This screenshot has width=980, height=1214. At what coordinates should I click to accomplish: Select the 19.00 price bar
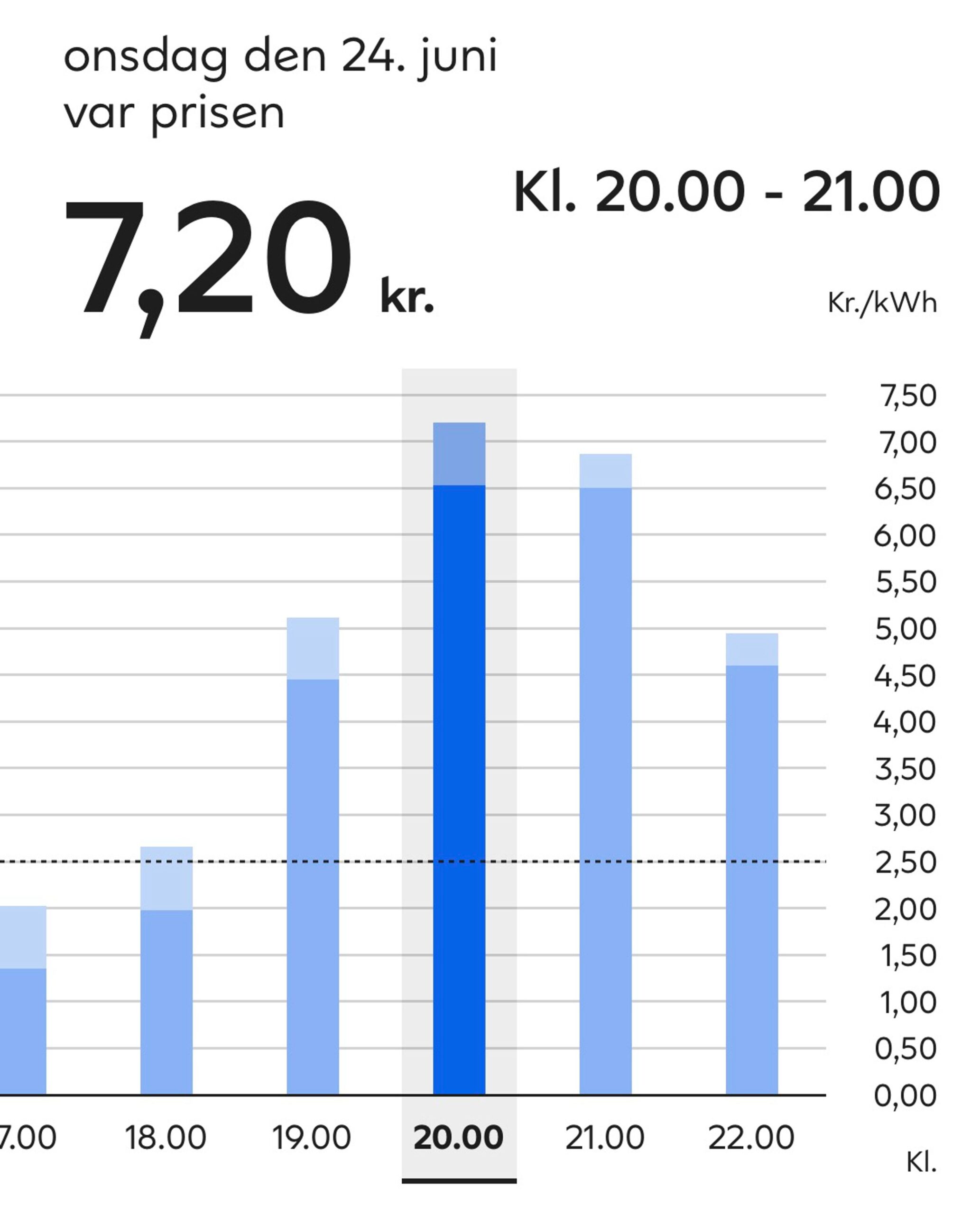tap(313, 856)
